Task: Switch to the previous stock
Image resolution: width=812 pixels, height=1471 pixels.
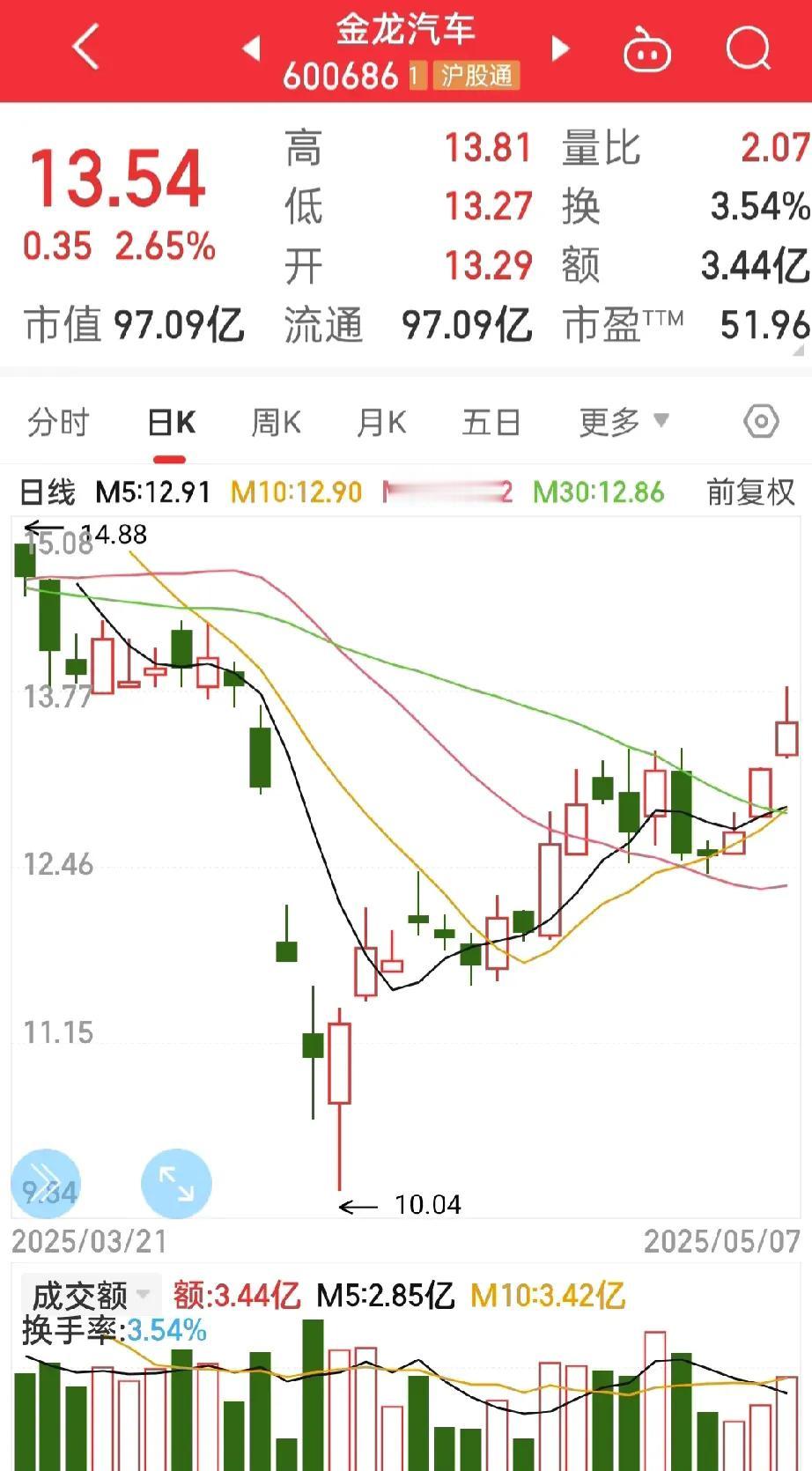Action: (x=252, y=48)
